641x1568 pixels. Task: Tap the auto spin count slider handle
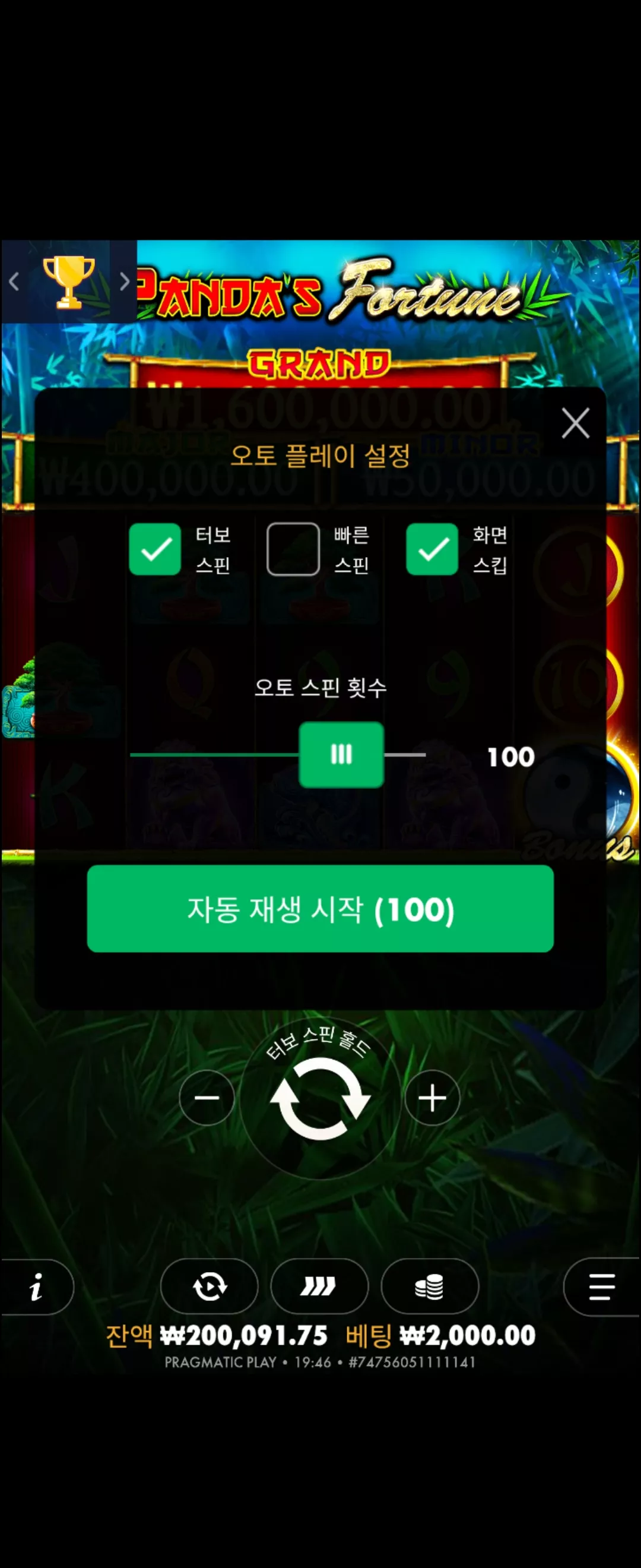341,755
